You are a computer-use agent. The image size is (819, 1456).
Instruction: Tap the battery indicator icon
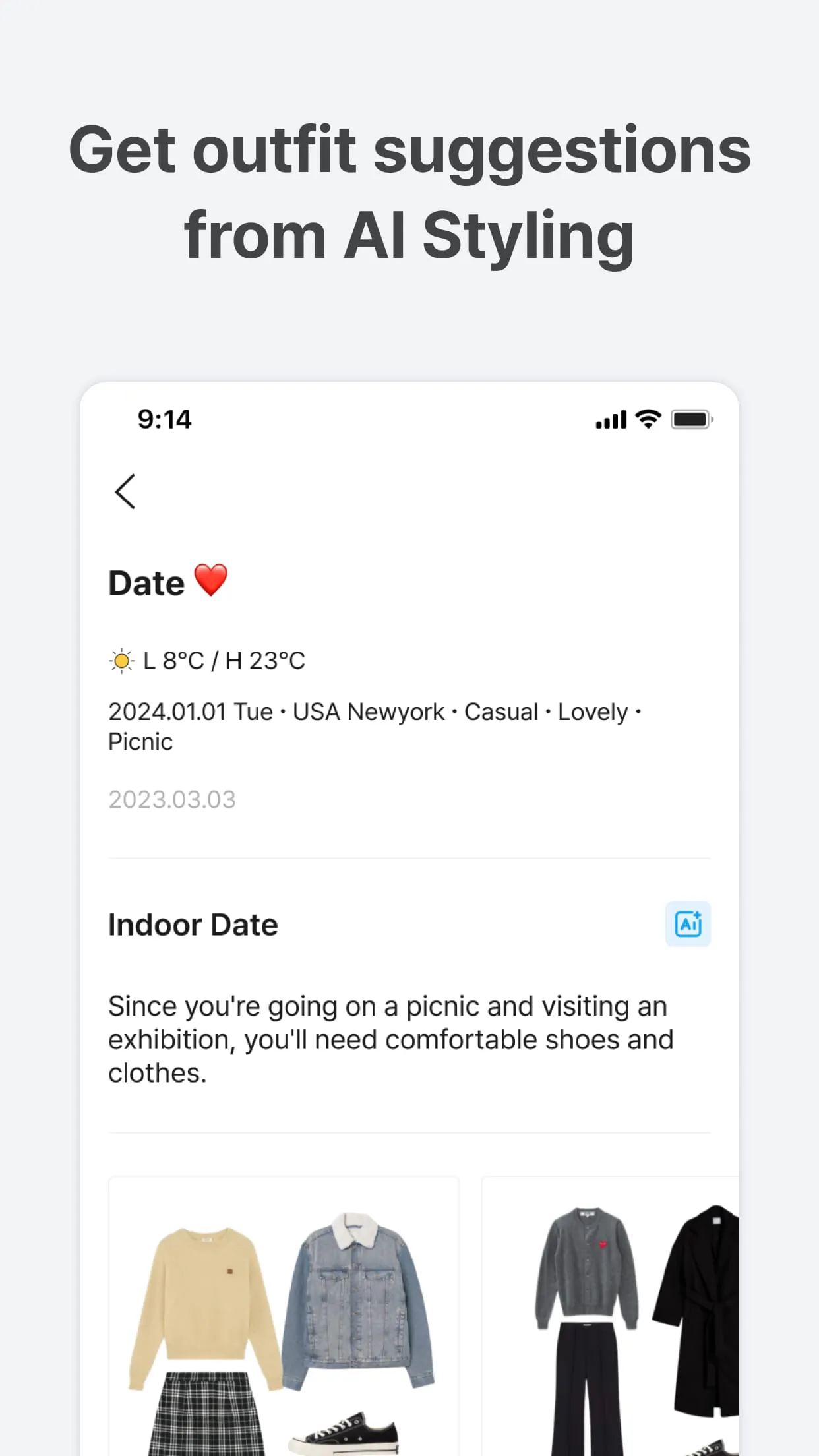pyautogui.click(x=689, y=419)
